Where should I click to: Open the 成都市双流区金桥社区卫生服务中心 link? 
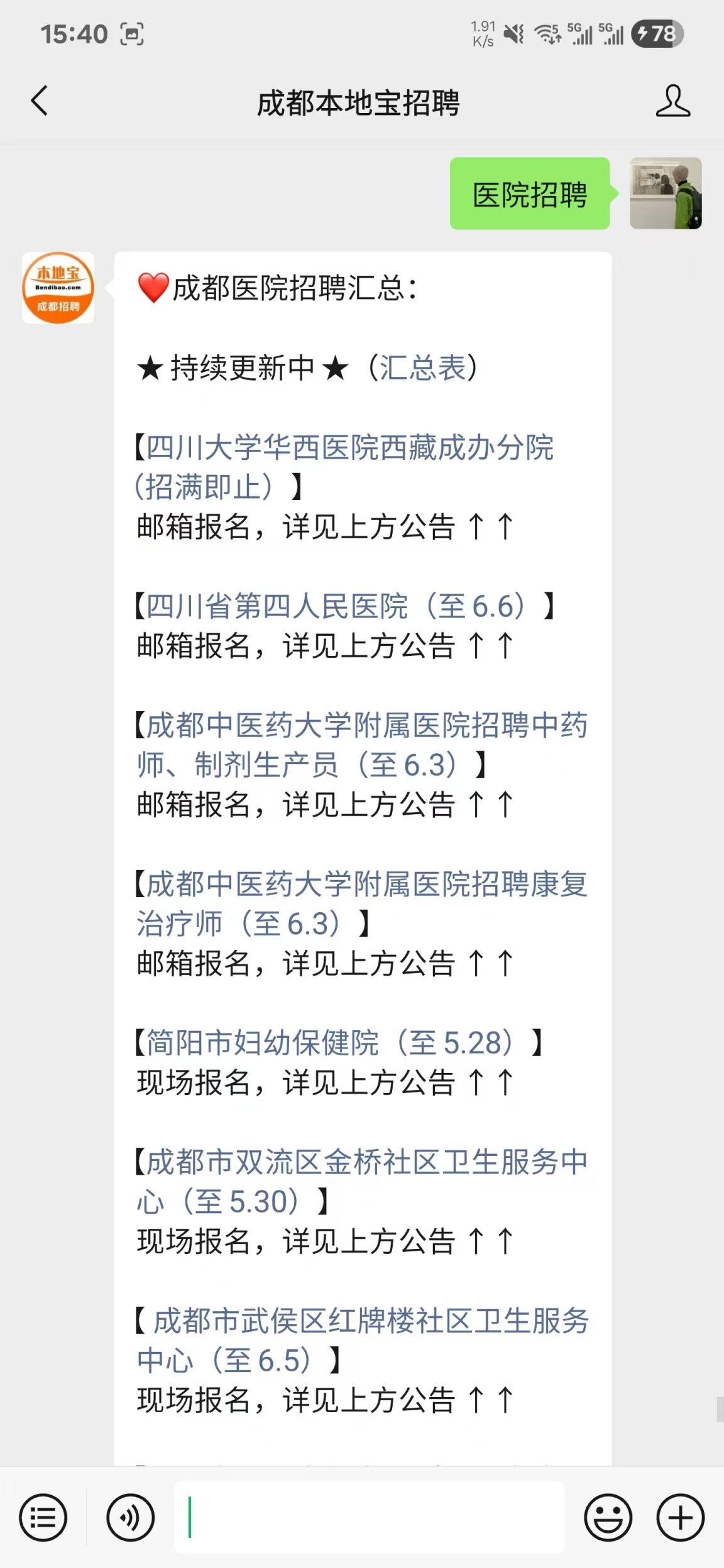click(x=362, y=1182)
